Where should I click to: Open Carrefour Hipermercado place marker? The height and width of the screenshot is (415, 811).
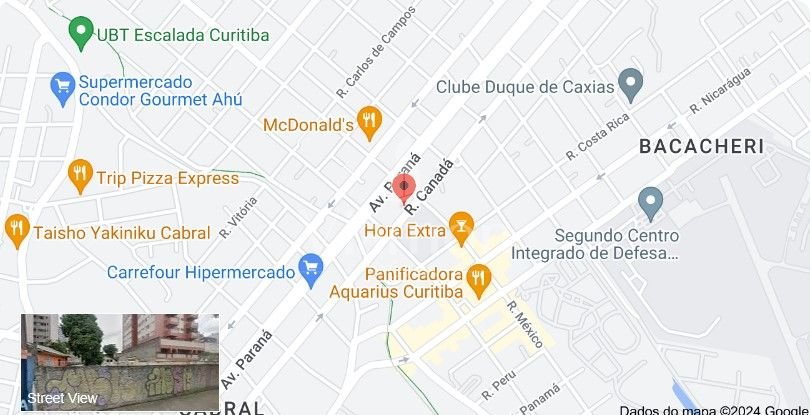[x=310, y=267]
